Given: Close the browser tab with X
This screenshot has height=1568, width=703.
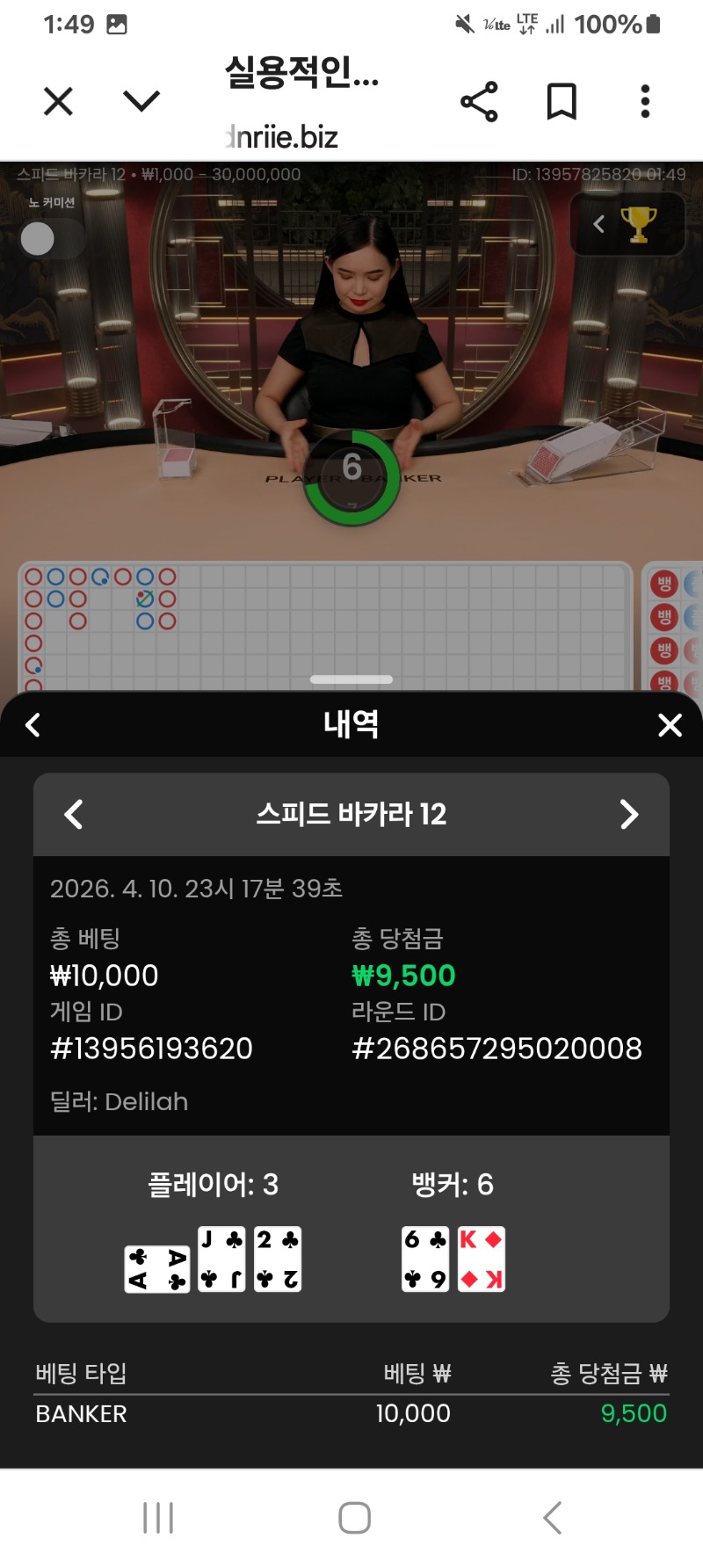Looking at the screenshot, I should point(58,102).
